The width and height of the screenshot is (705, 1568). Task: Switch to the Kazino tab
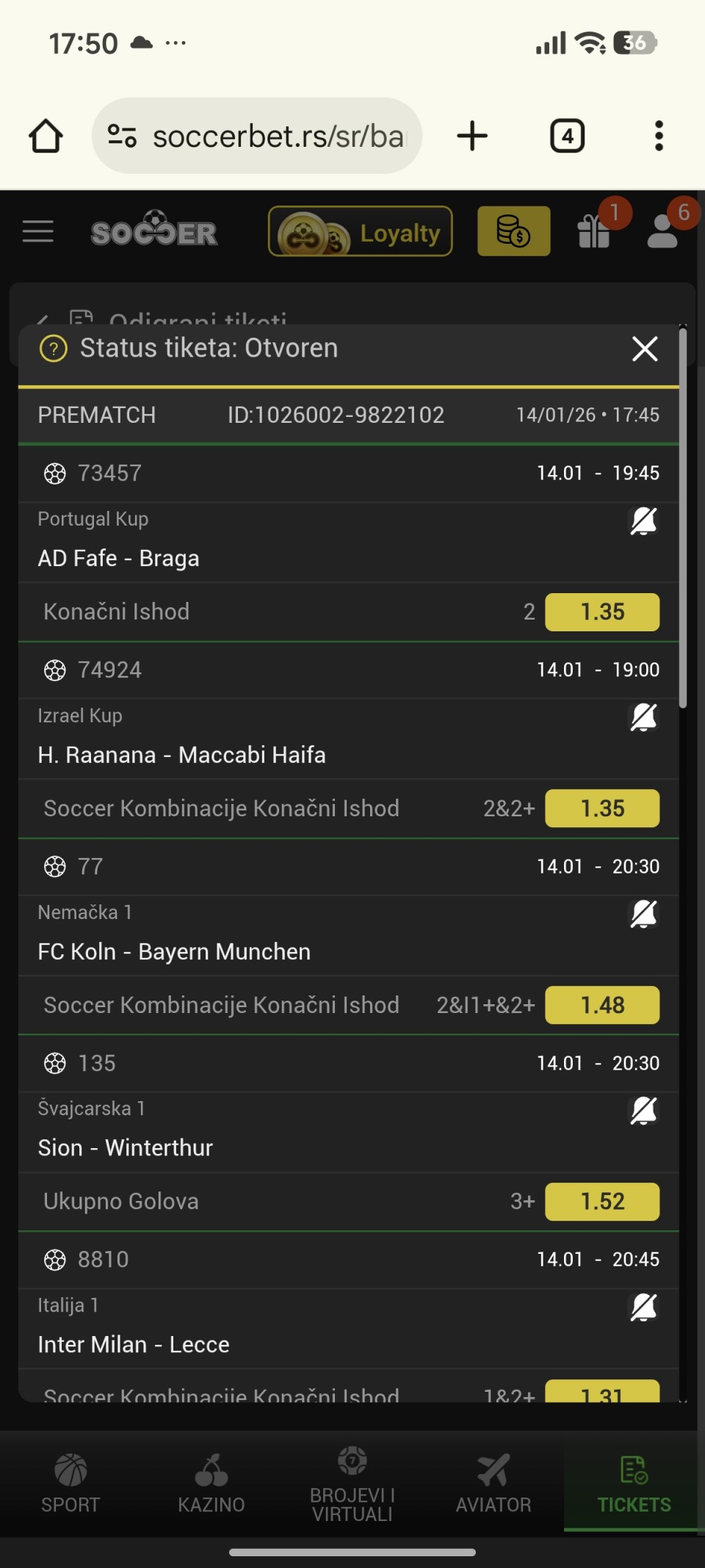click(x=211, y=1484)
